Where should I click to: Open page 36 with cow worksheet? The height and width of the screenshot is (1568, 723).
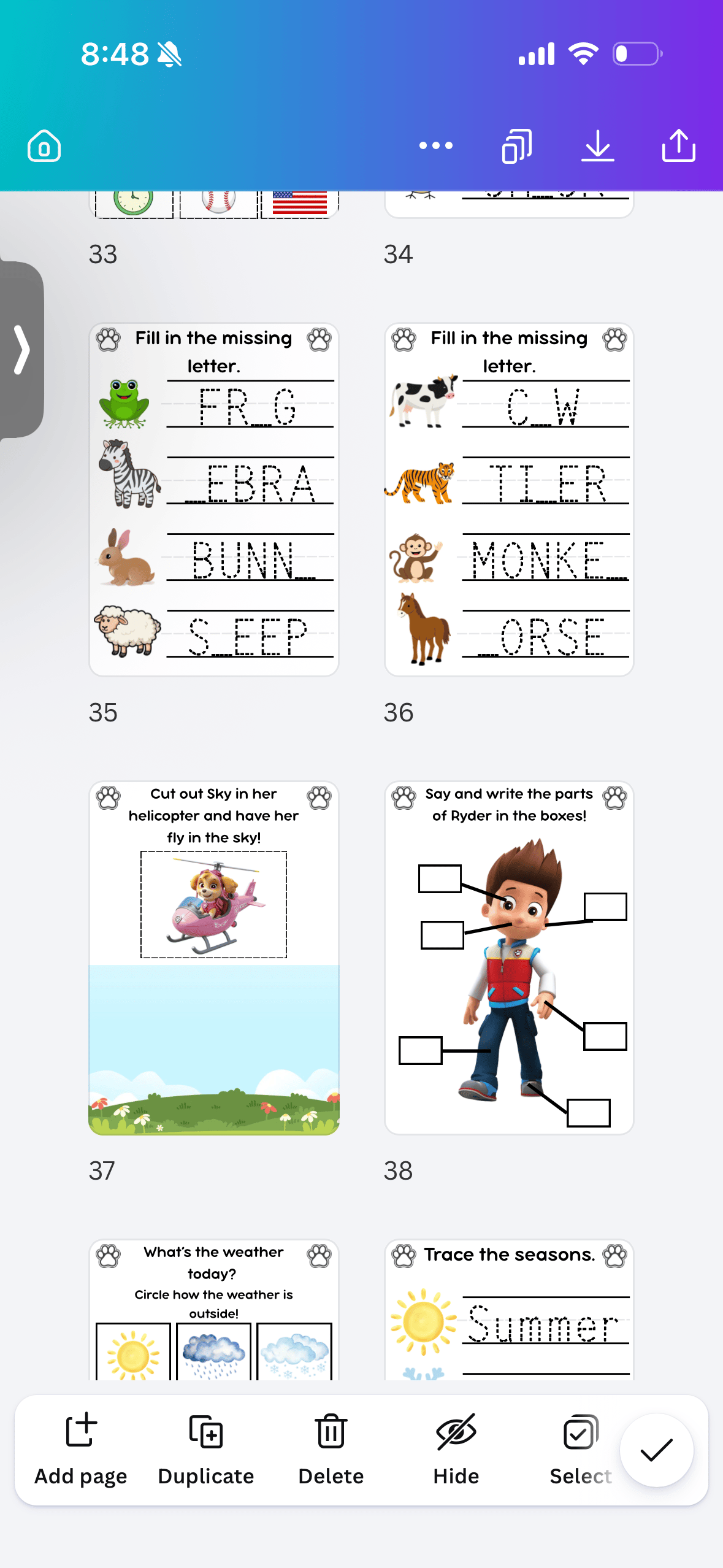(x=509, y=499)
